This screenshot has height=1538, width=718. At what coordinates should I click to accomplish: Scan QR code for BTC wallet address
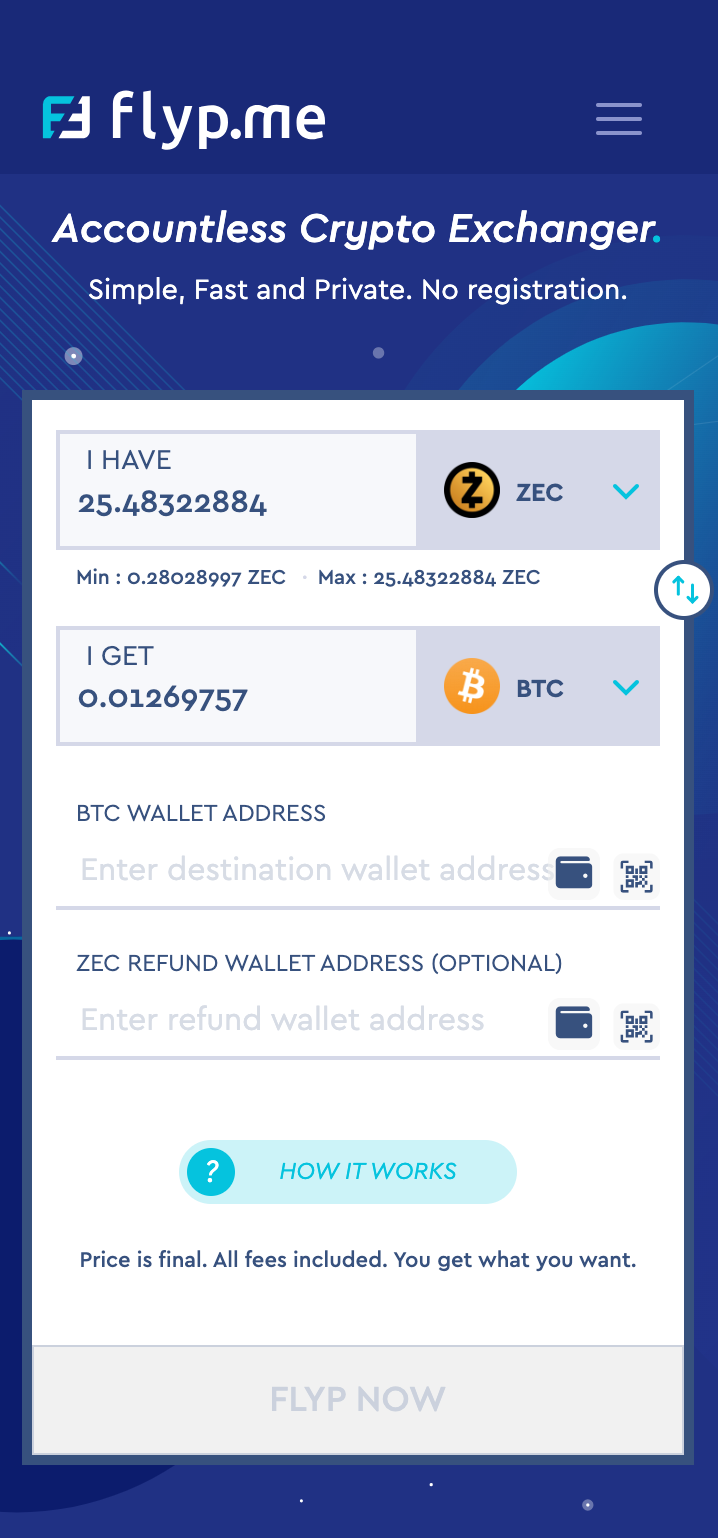point(636,877)
